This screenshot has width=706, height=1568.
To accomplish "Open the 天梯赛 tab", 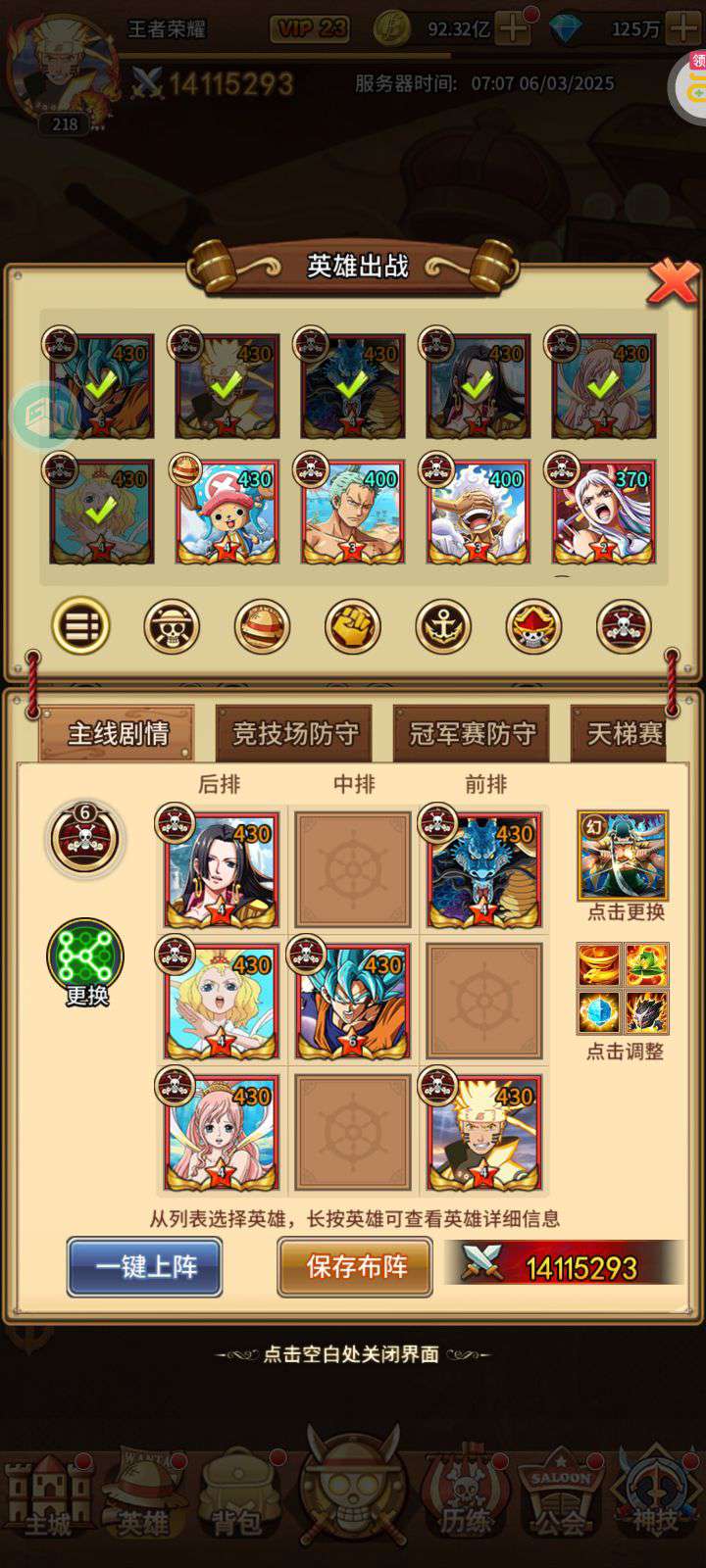I will [x=624, y=733].
